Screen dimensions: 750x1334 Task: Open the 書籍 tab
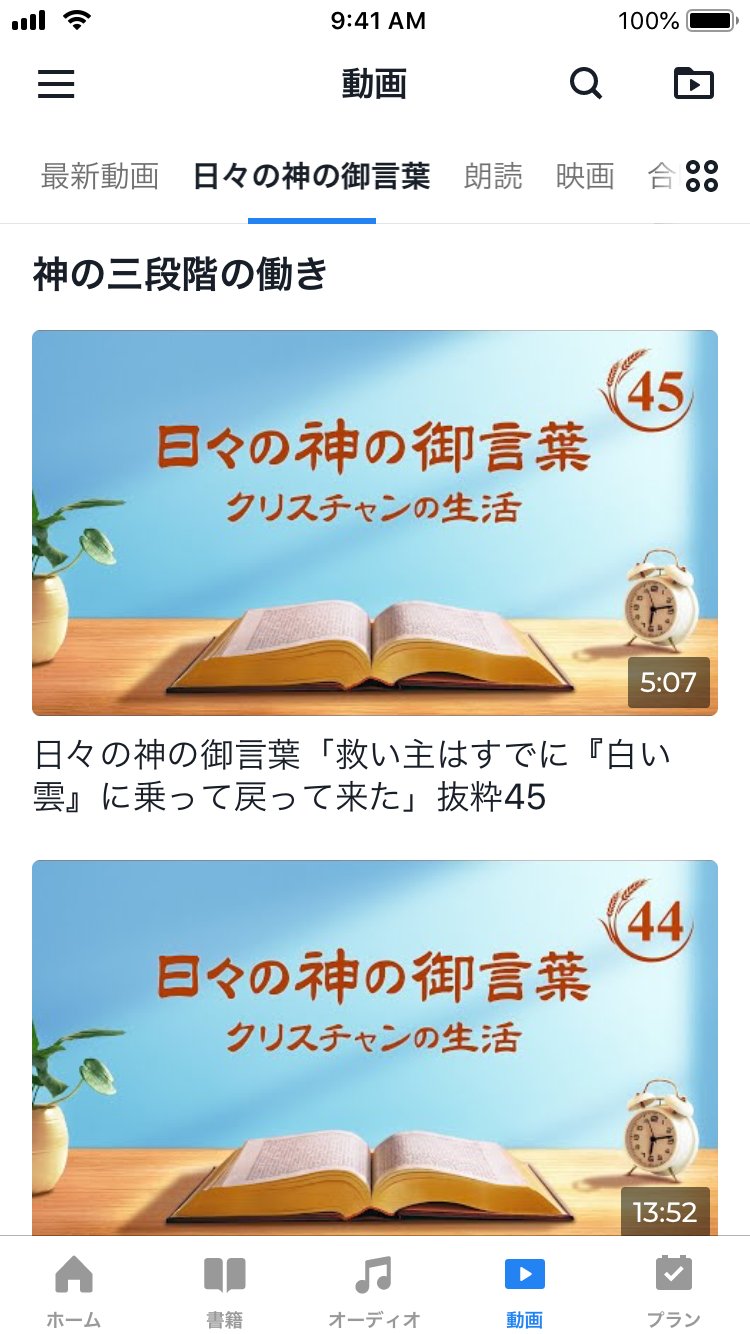coord(224,1290)
